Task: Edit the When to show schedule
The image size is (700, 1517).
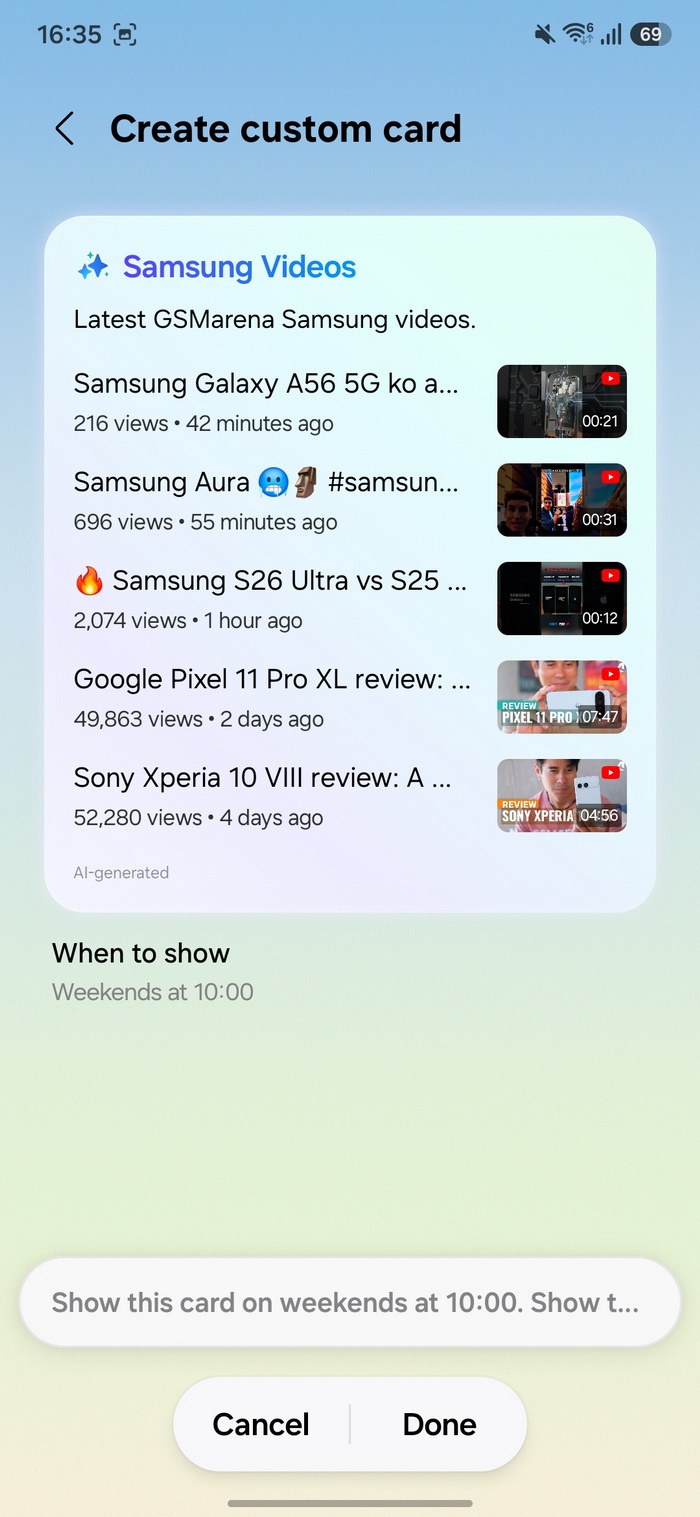Action: tap(350, 971)
